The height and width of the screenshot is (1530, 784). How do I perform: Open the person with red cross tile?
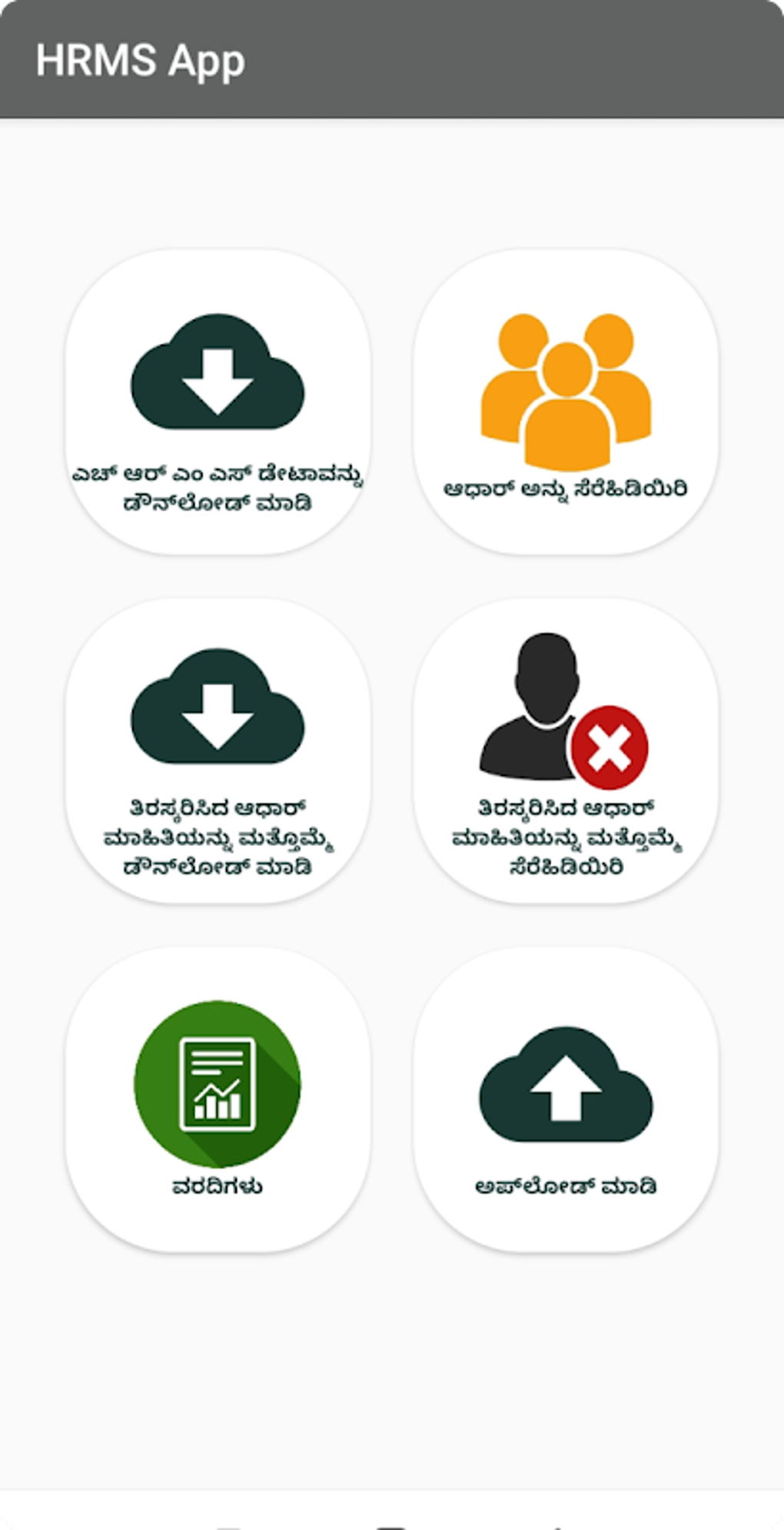pyautogui.click(x=566, y=750)
